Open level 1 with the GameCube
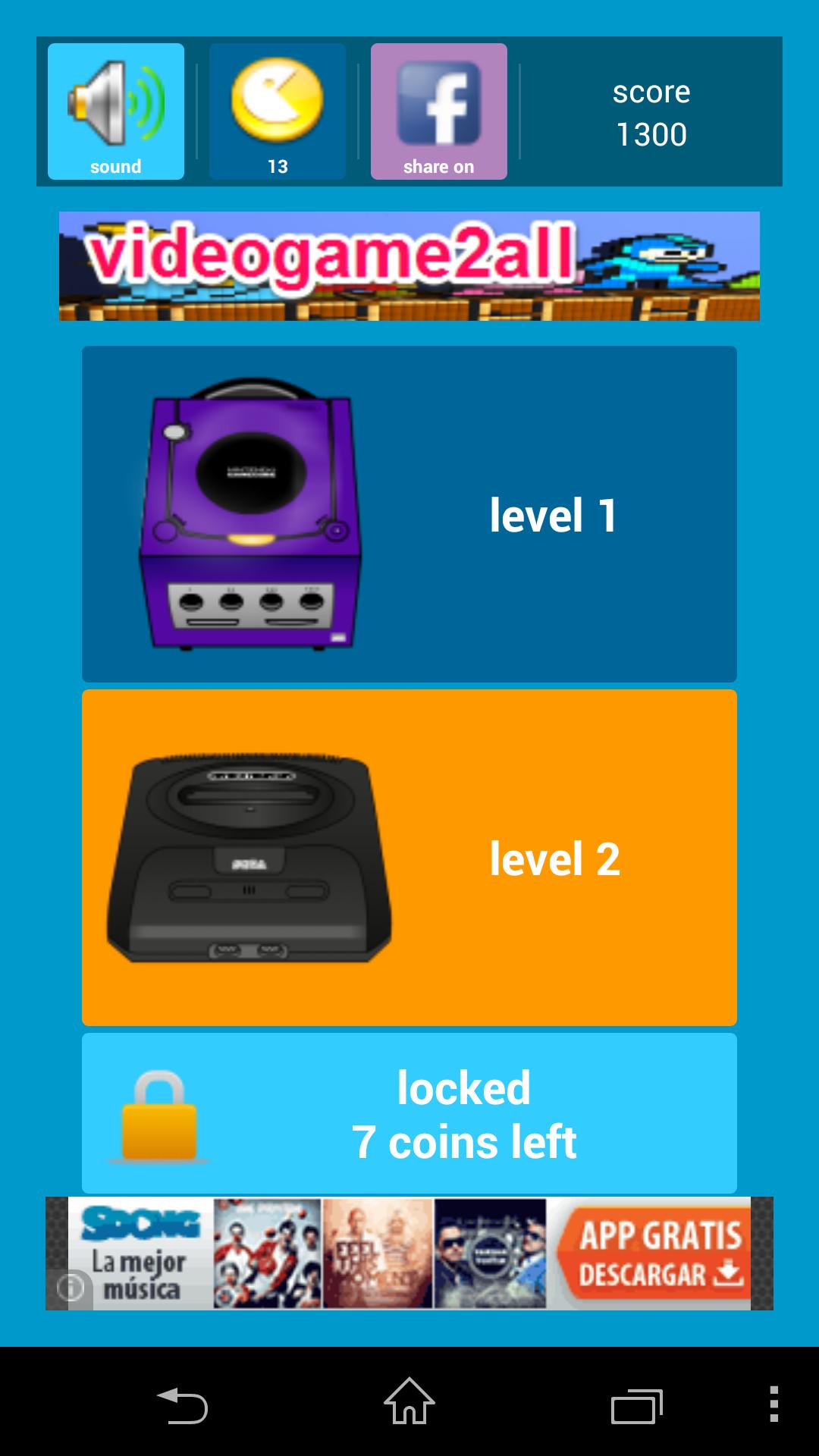The width and height of the screenshot is (819, 1456). point(409,514)
